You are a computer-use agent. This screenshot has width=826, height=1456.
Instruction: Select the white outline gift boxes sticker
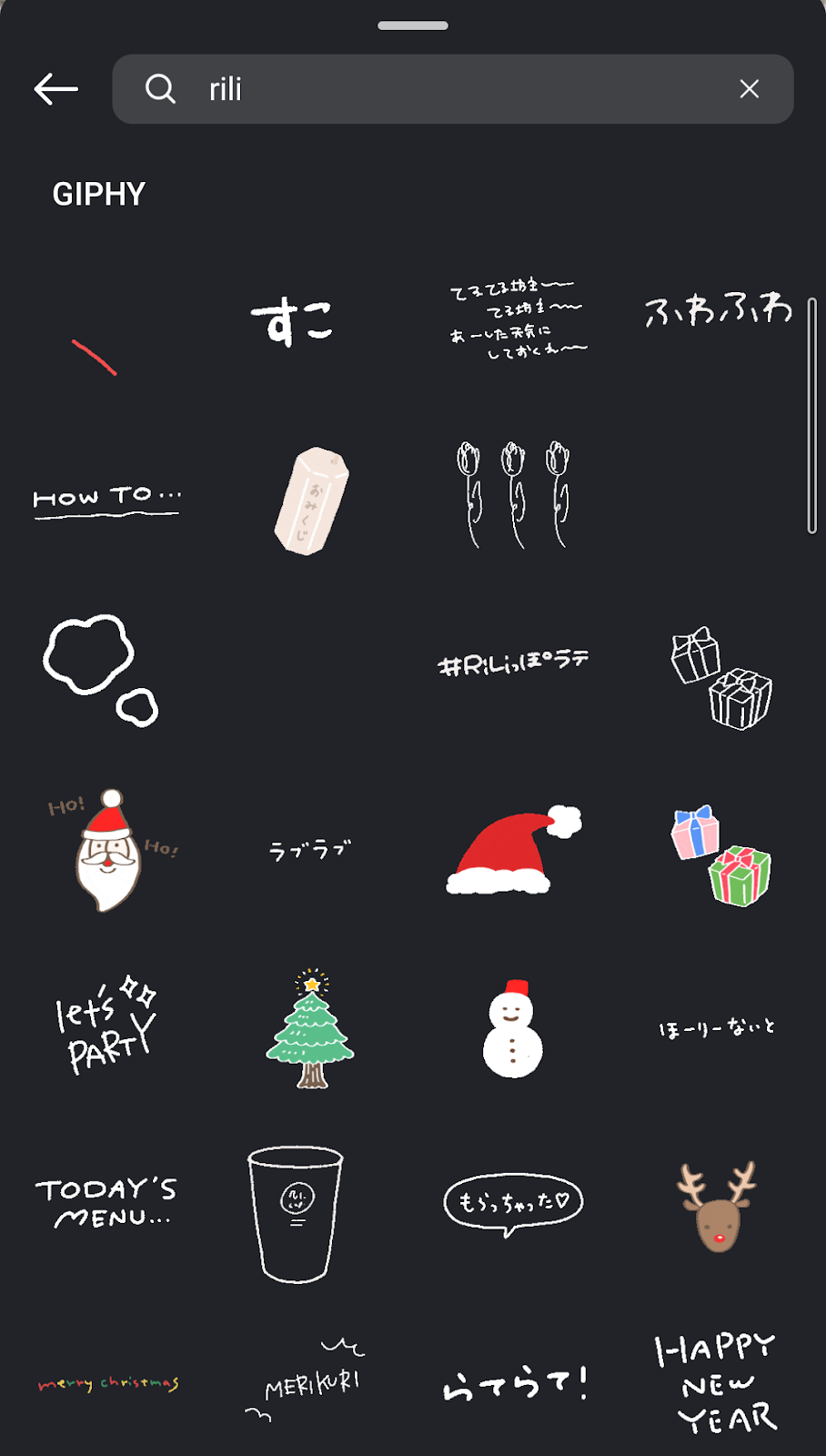click(x=721, y=679)
